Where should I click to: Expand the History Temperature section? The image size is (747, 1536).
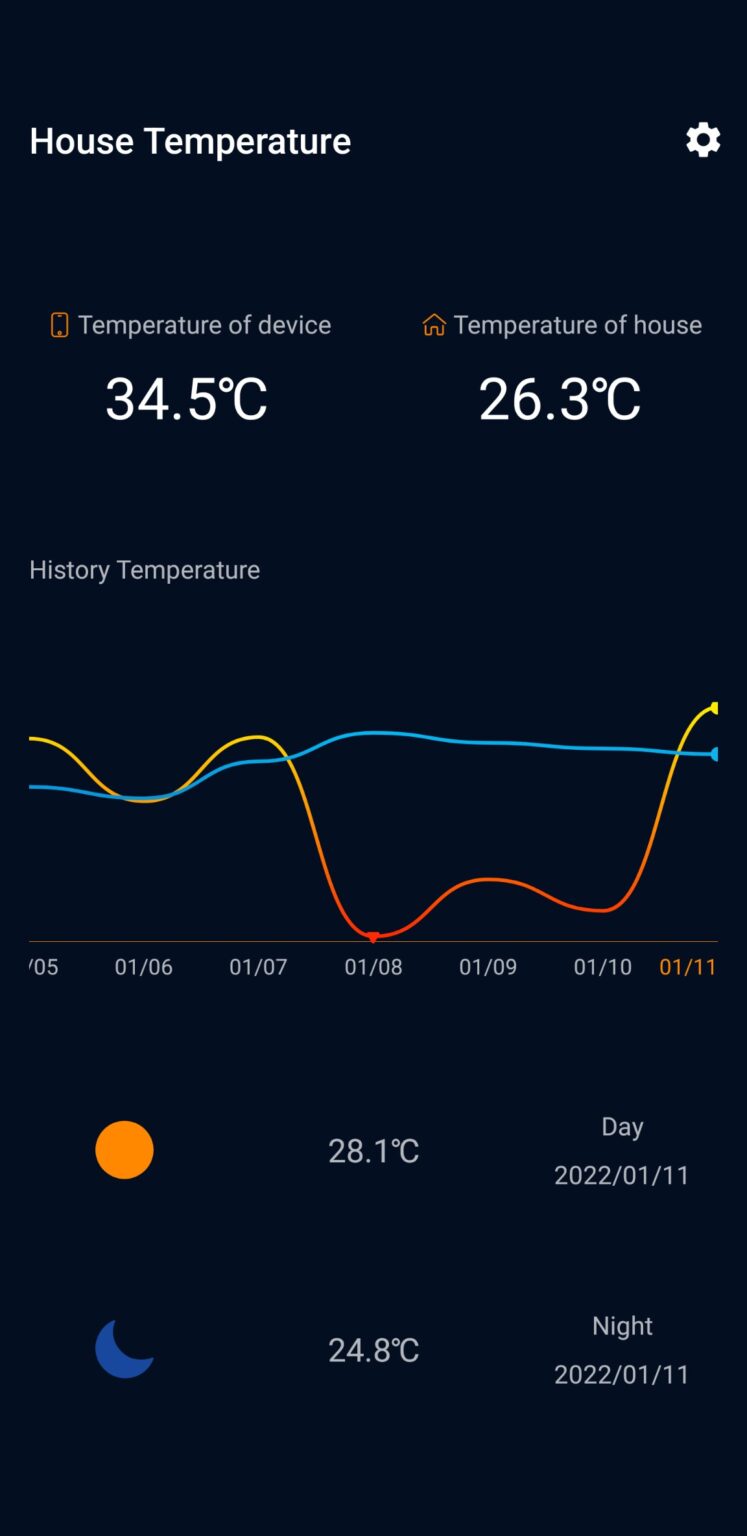(x=144, y=570)
